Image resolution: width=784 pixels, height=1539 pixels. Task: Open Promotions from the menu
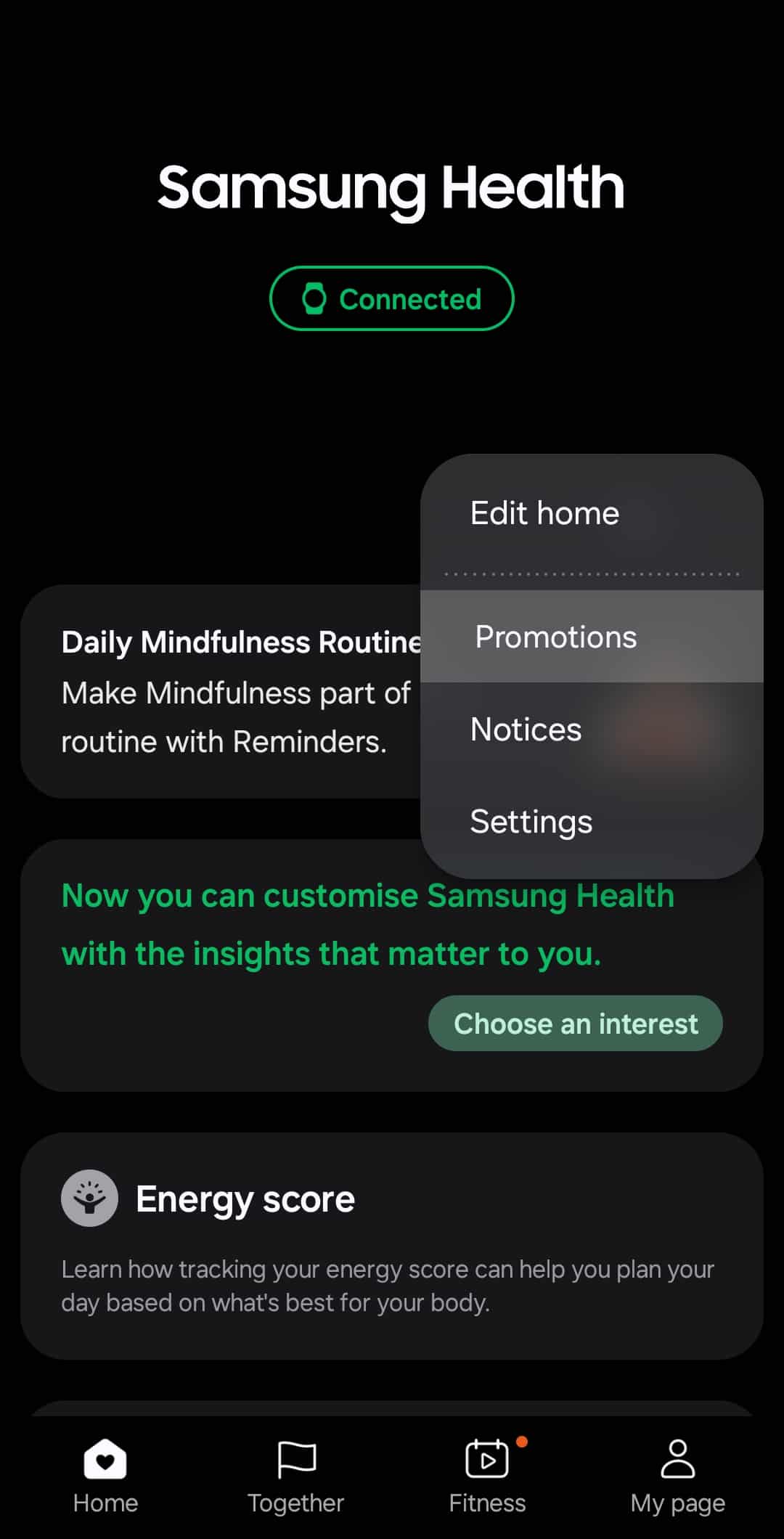[592, 637]
